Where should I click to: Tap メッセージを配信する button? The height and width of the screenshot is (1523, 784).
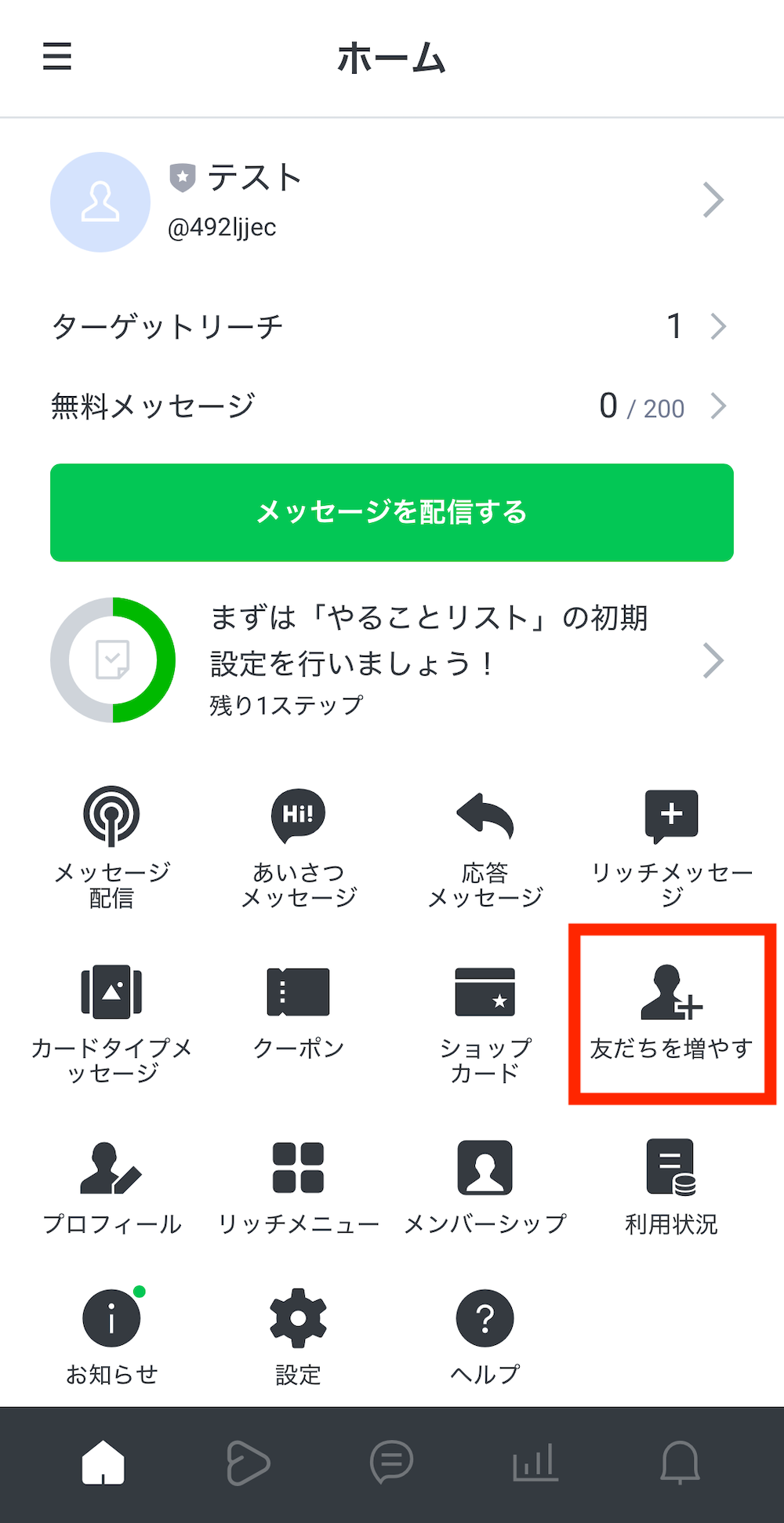pyautogui.click(x=392, y=512)
